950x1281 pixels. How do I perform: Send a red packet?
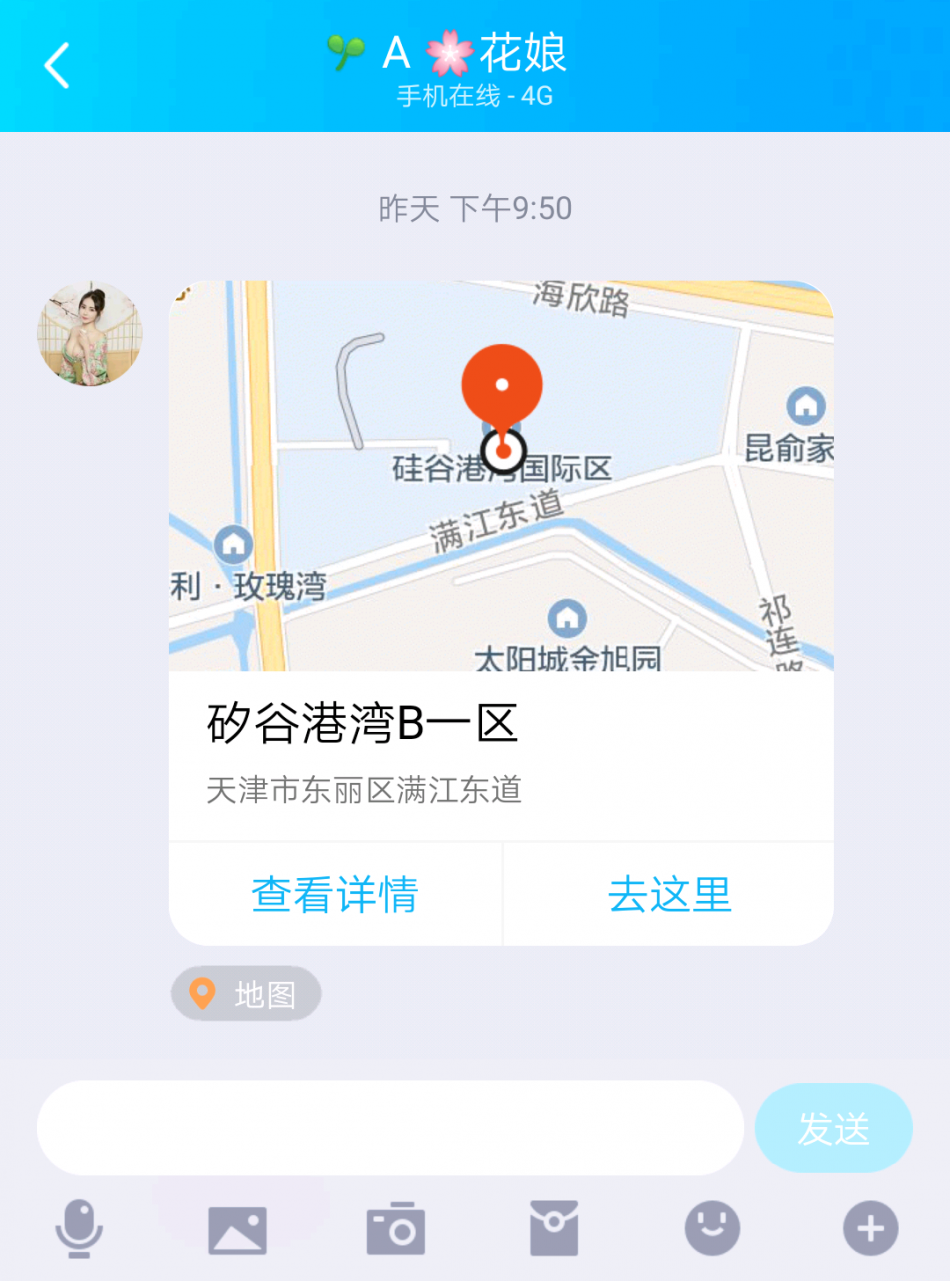point(554,1229)
